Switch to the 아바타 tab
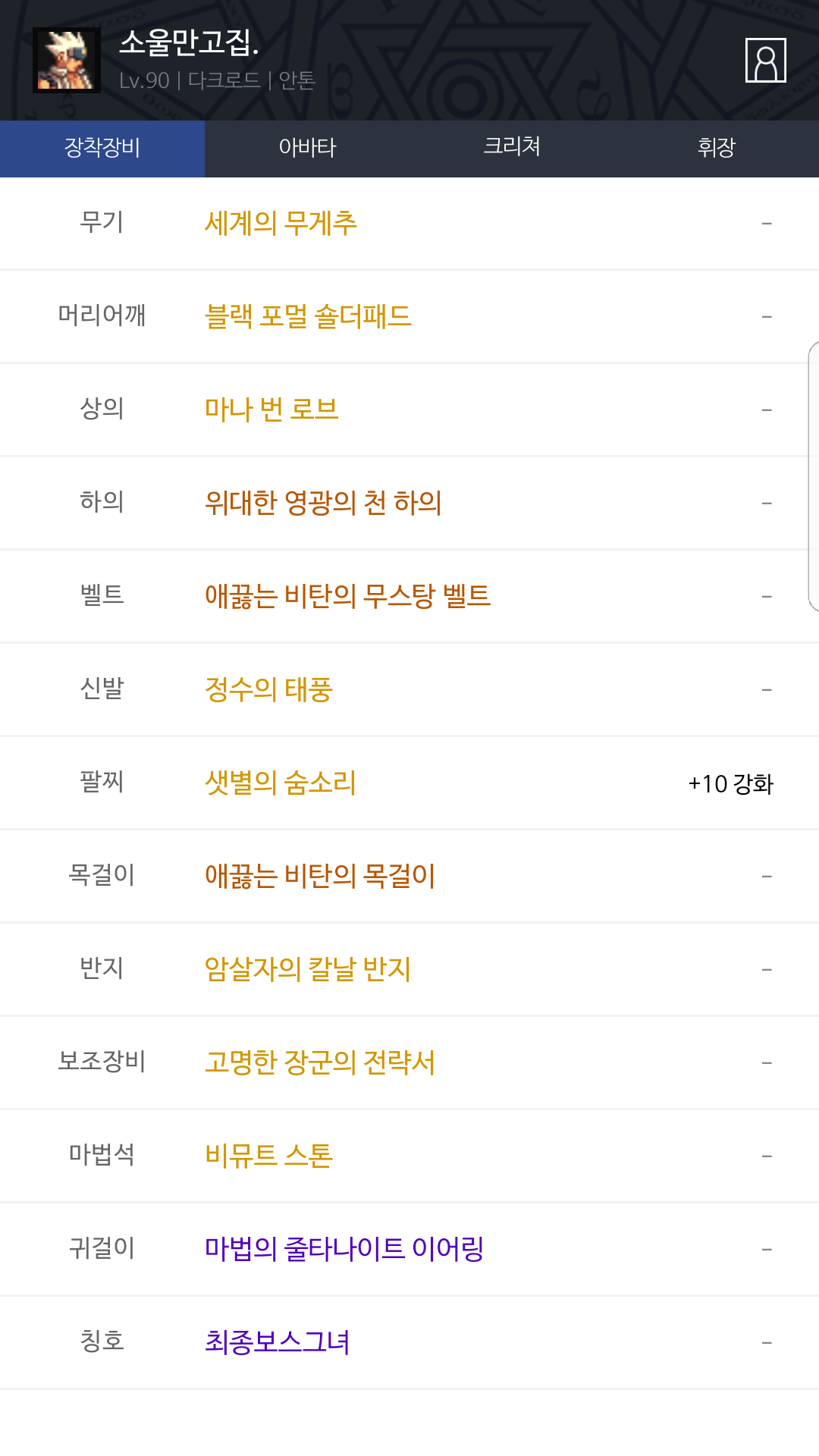Image resolution: width=819 pixels, height=1456 pixels. pyautogui.click(x=307, y=148)
